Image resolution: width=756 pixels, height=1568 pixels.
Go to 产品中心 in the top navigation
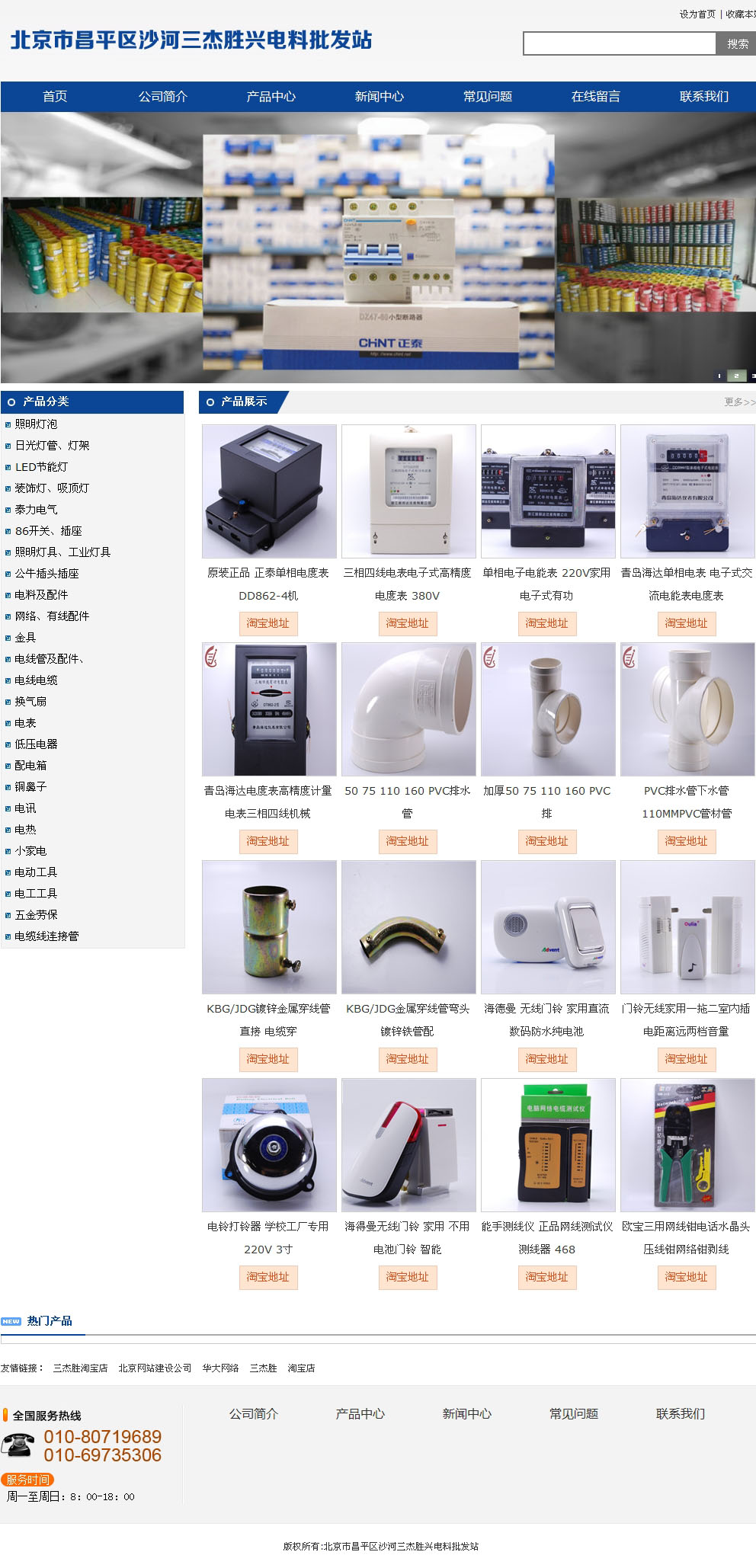tap(271, 97)
